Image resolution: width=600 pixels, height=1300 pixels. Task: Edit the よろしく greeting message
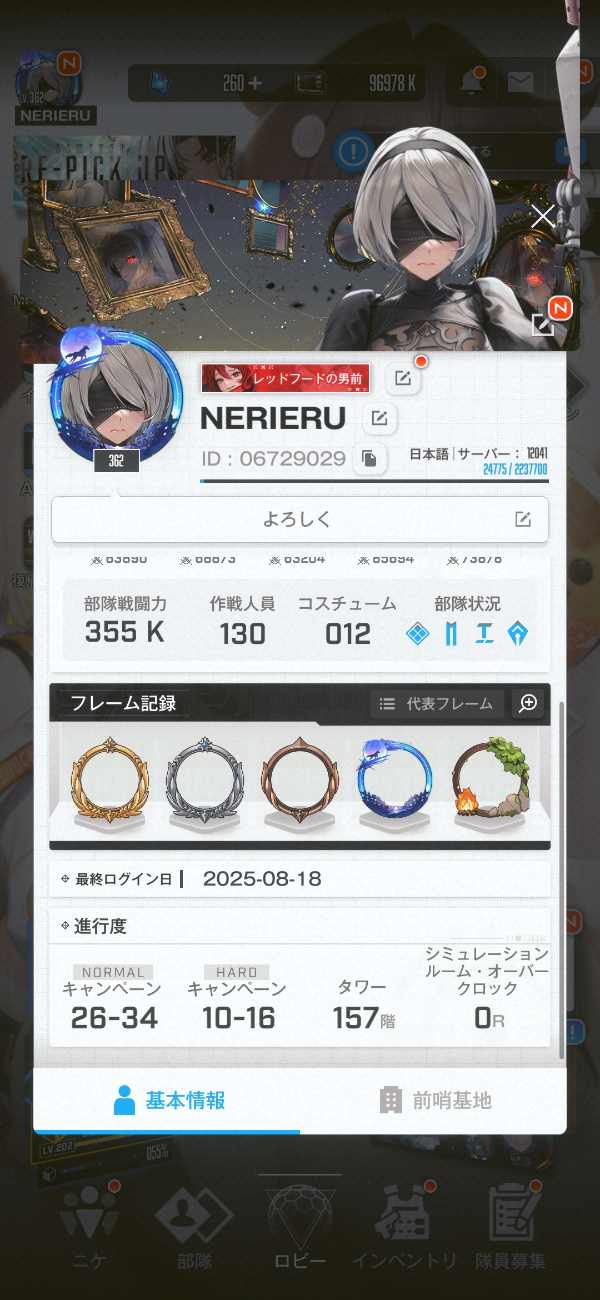click(523, 519)
